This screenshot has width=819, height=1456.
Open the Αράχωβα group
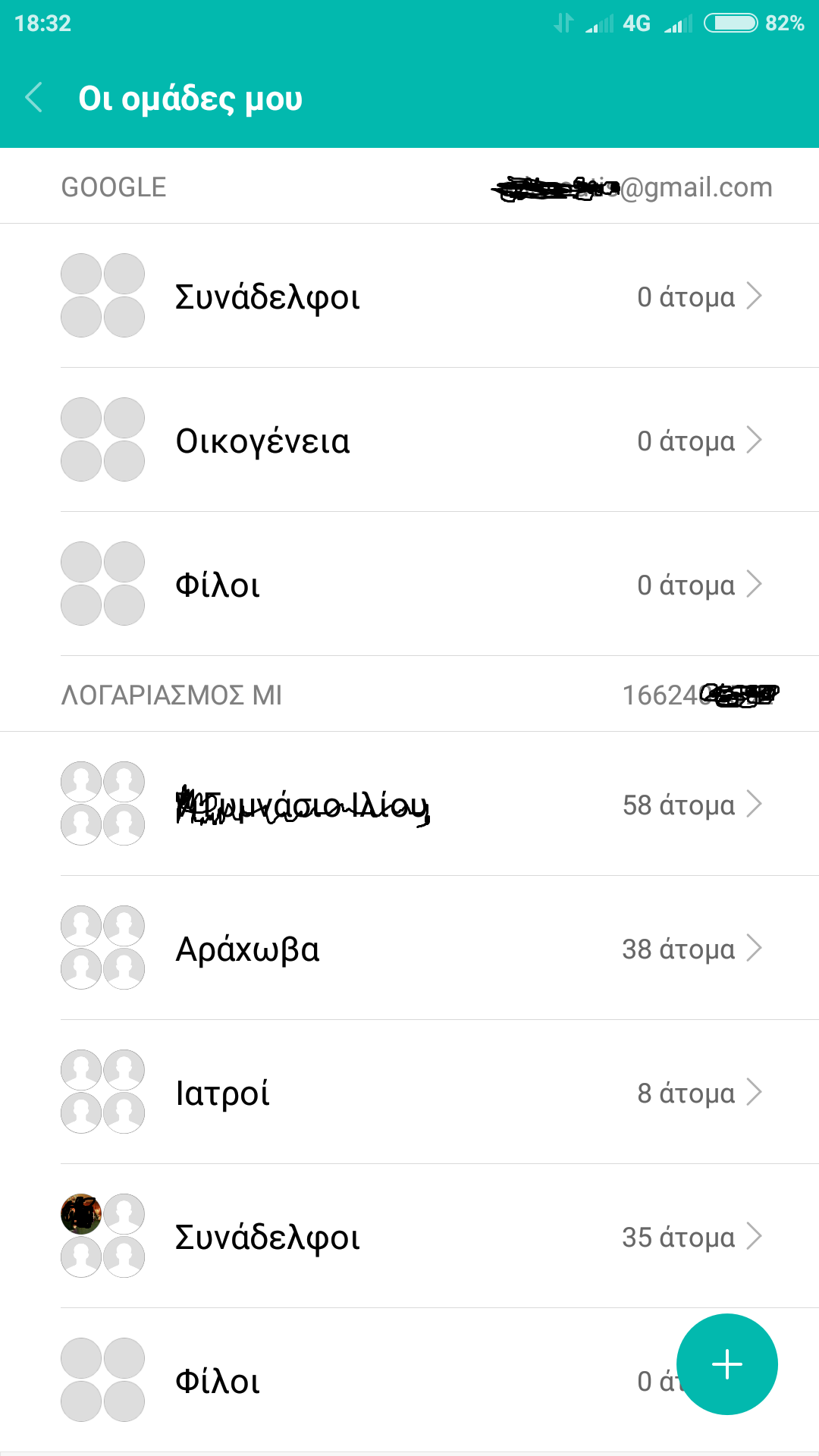409,948
